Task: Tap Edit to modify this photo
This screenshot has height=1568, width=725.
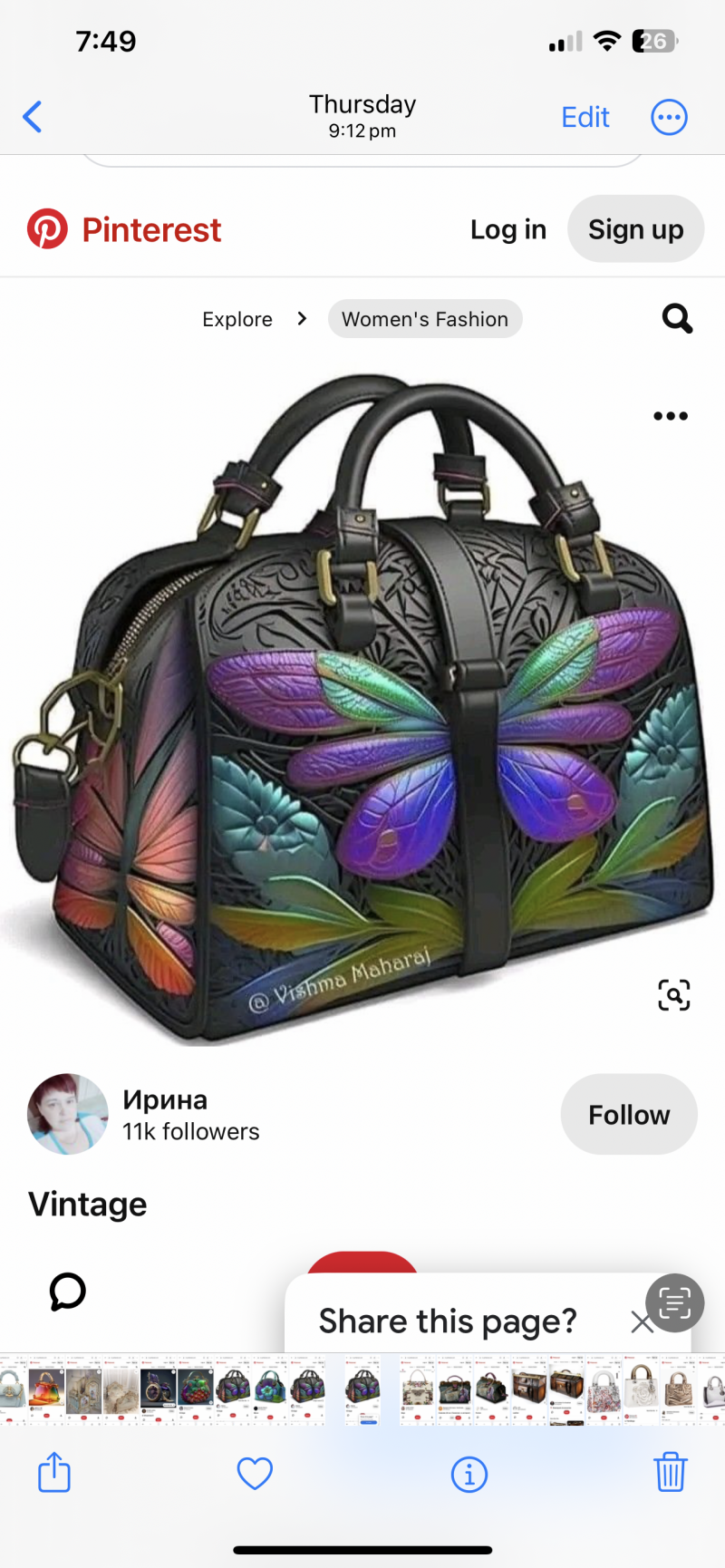Action: [585, 117]
